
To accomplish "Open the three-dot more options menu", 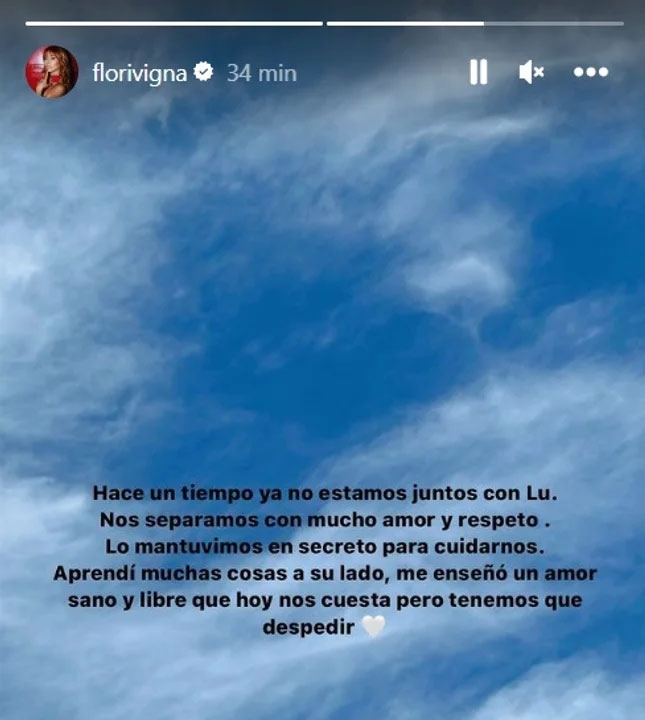I will [x=591, y=72].
